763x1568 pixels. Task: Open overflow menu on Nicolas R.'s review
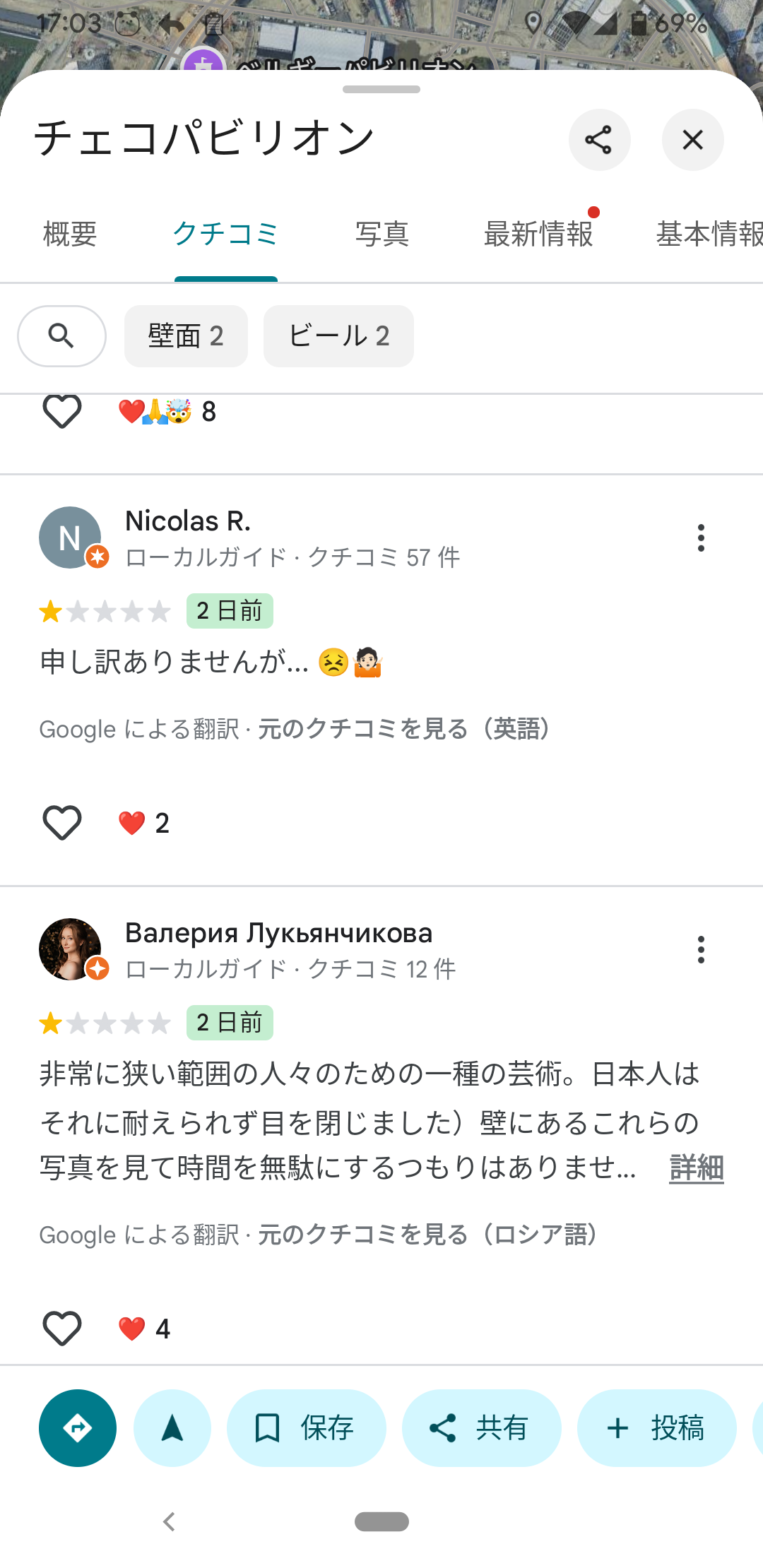[x=701, y=538]
